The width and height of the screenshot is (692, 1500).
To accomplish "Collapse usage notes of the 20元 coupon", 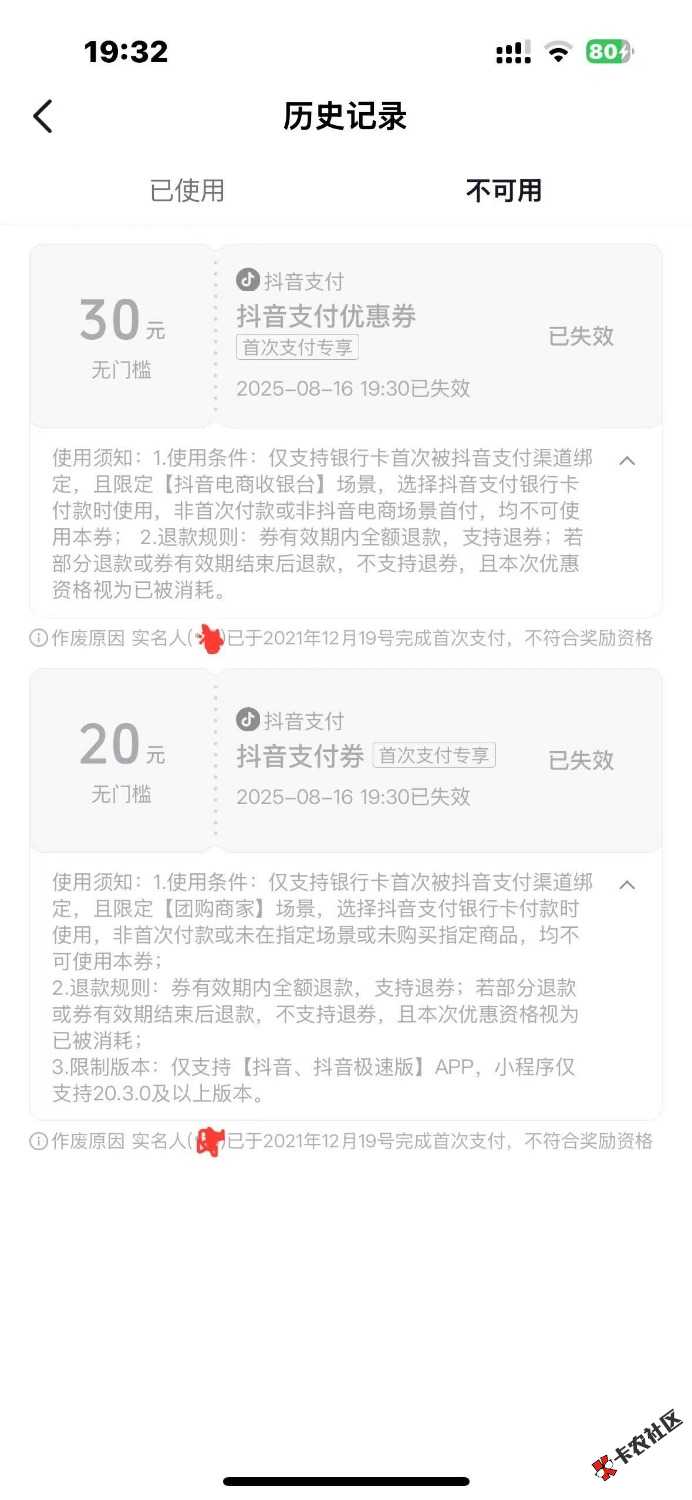I will (x=627, y=885).
